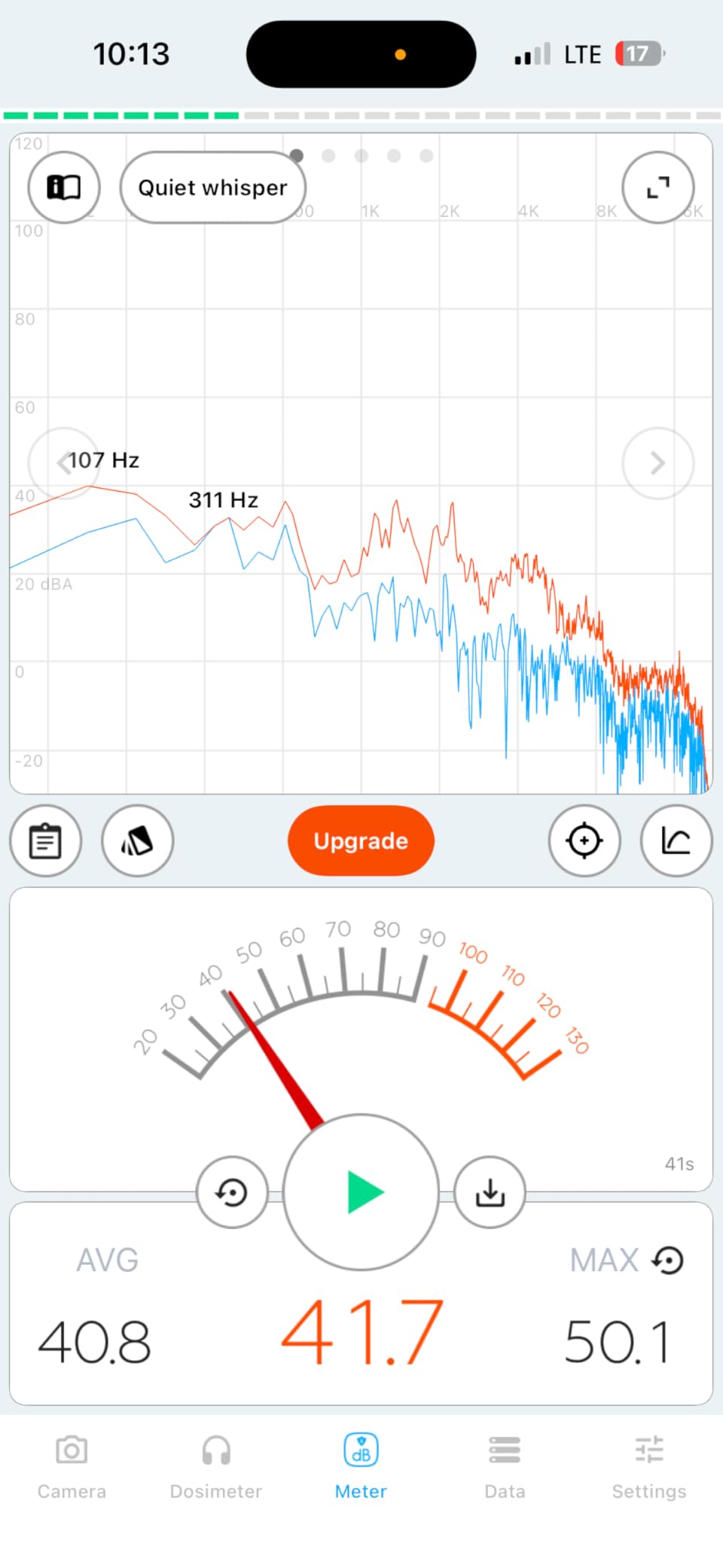The height and width of the screenshot is (1568, 723).
Task: Open the weighting curve icon
Action: pos(676,840)
